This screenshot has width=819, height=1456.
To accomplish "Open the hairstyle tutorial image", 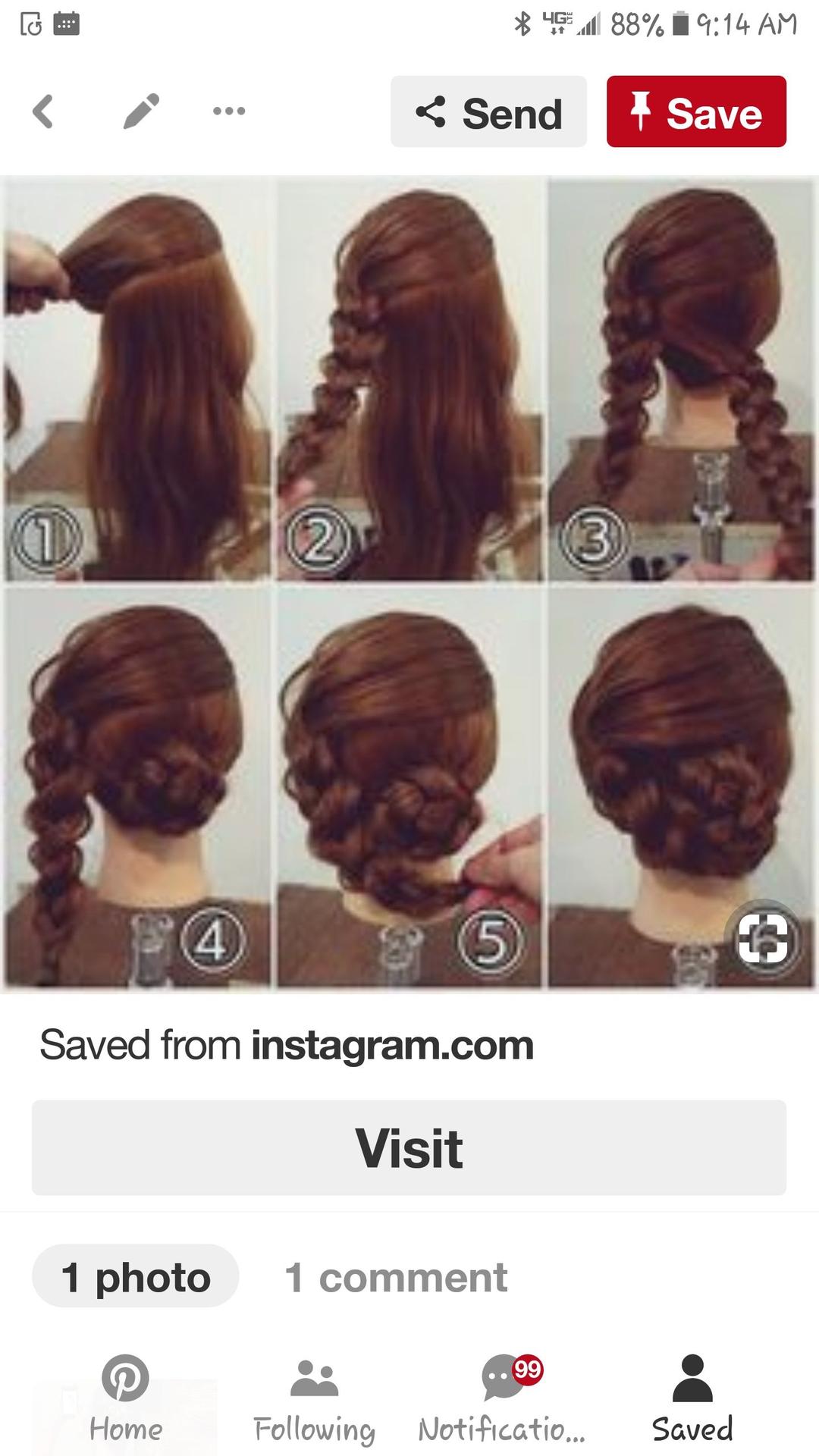I will (409, 582).
